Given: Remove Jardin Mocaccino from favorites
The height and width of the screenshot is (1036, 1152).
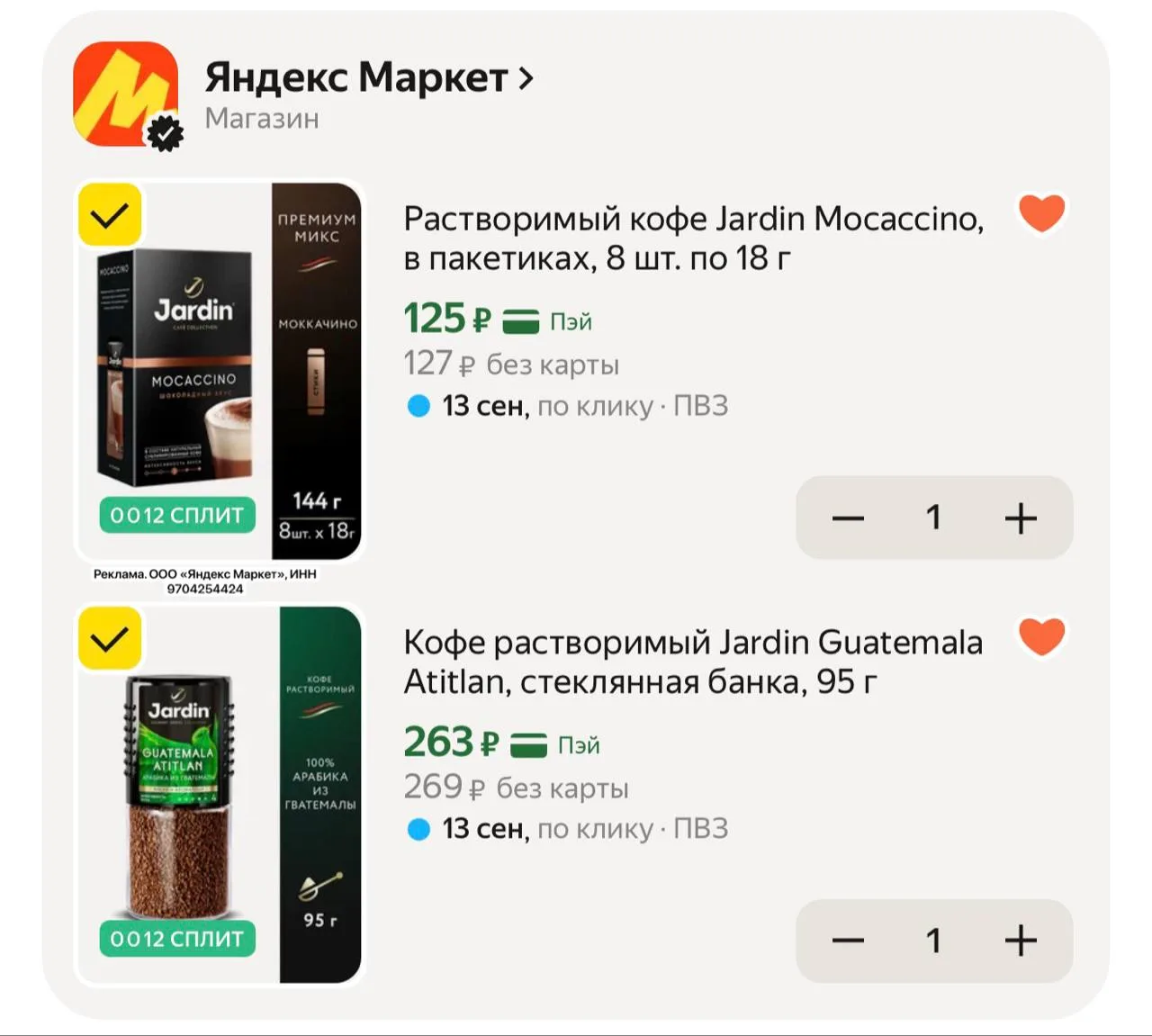Looking at the screenshot, I should coord(1041,214).
